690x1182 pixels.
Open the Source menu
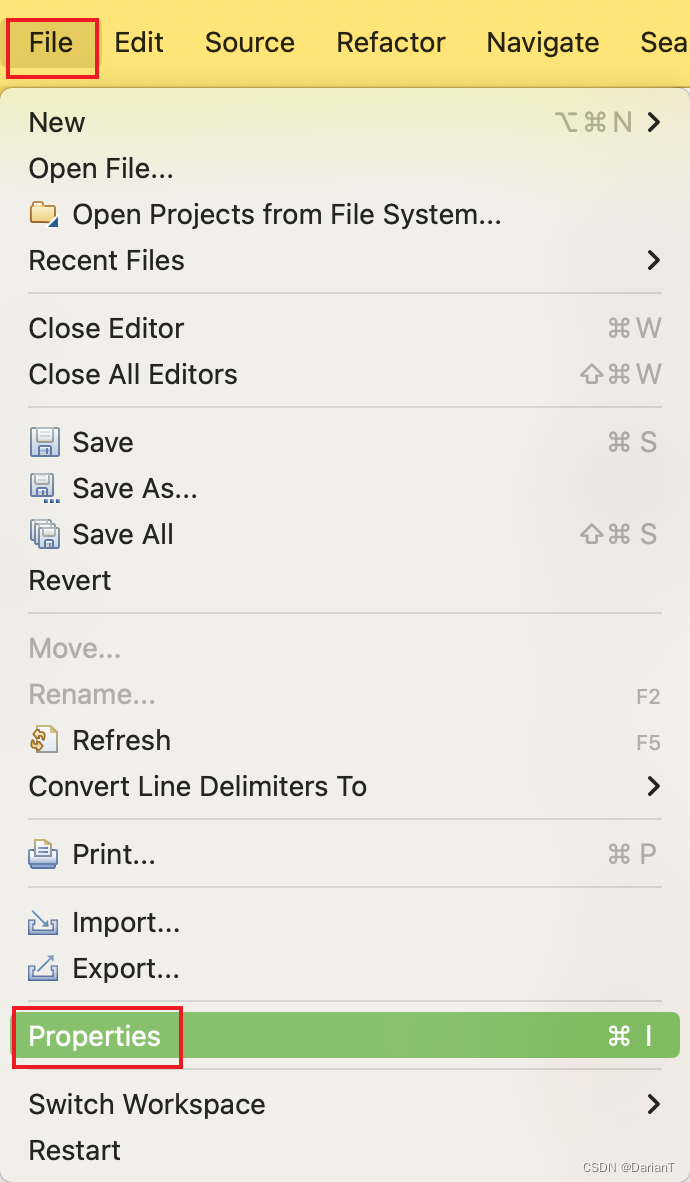click(x=249, y=43)
